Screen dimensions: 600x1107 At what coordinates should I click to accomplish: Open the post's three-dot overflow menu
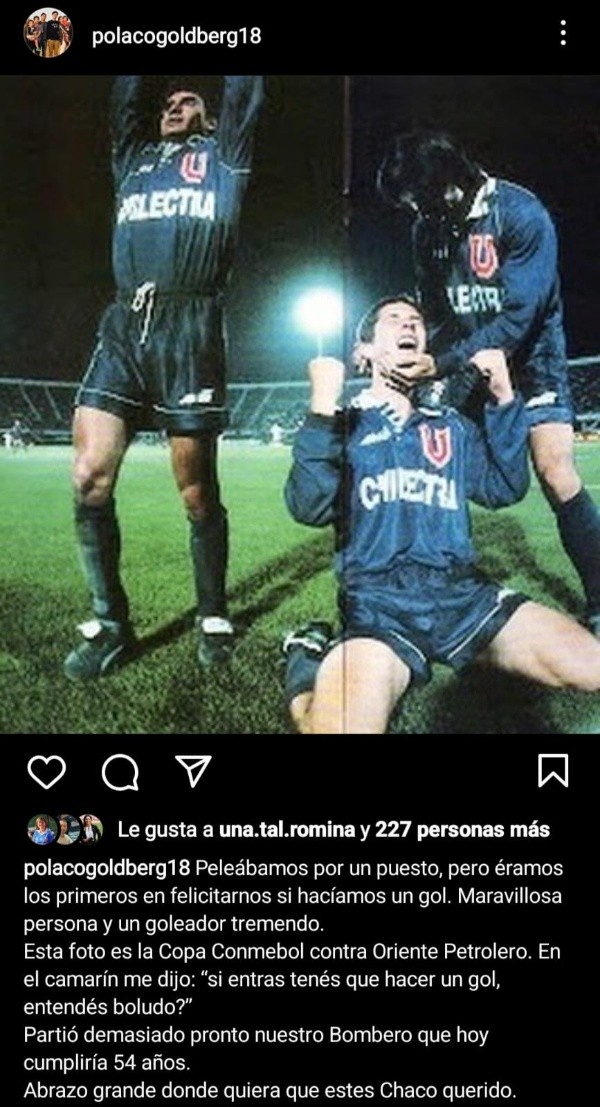(563, 33)
